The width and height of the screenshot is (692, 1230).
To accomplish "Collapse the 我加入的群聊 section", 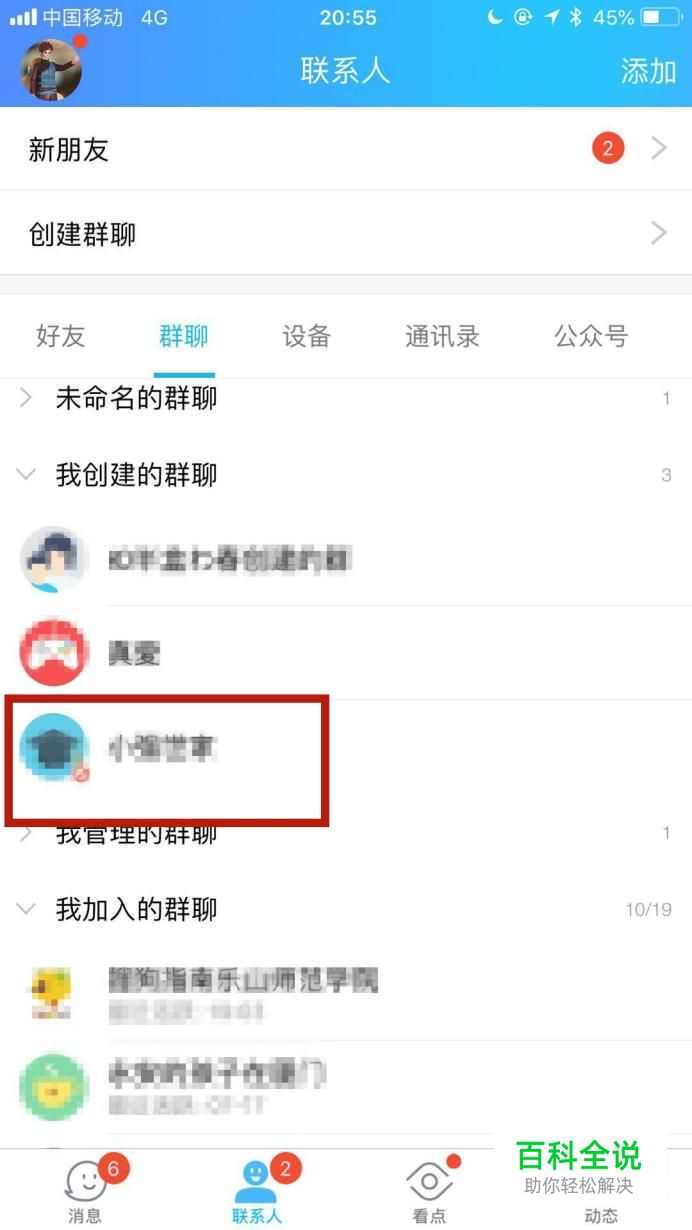I will [136, 910].
